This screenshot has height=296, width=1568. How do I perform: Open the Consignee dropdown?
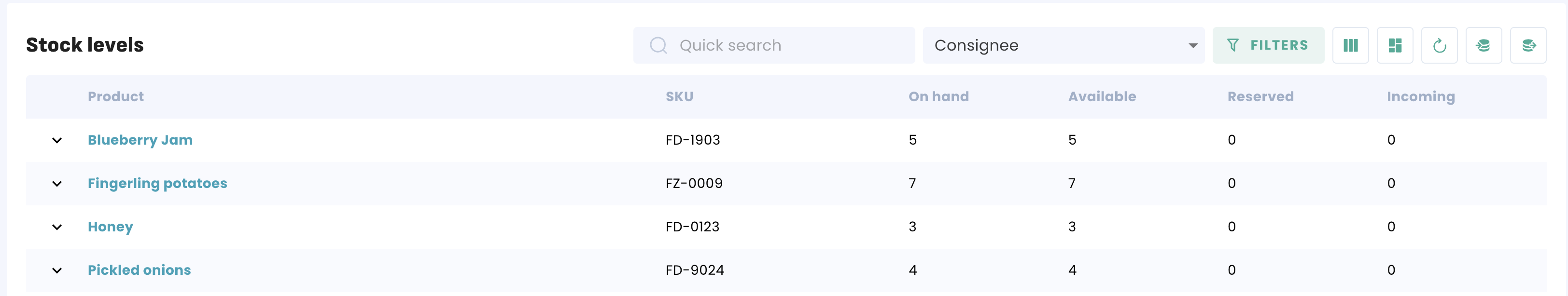[x=1063, y=46]
